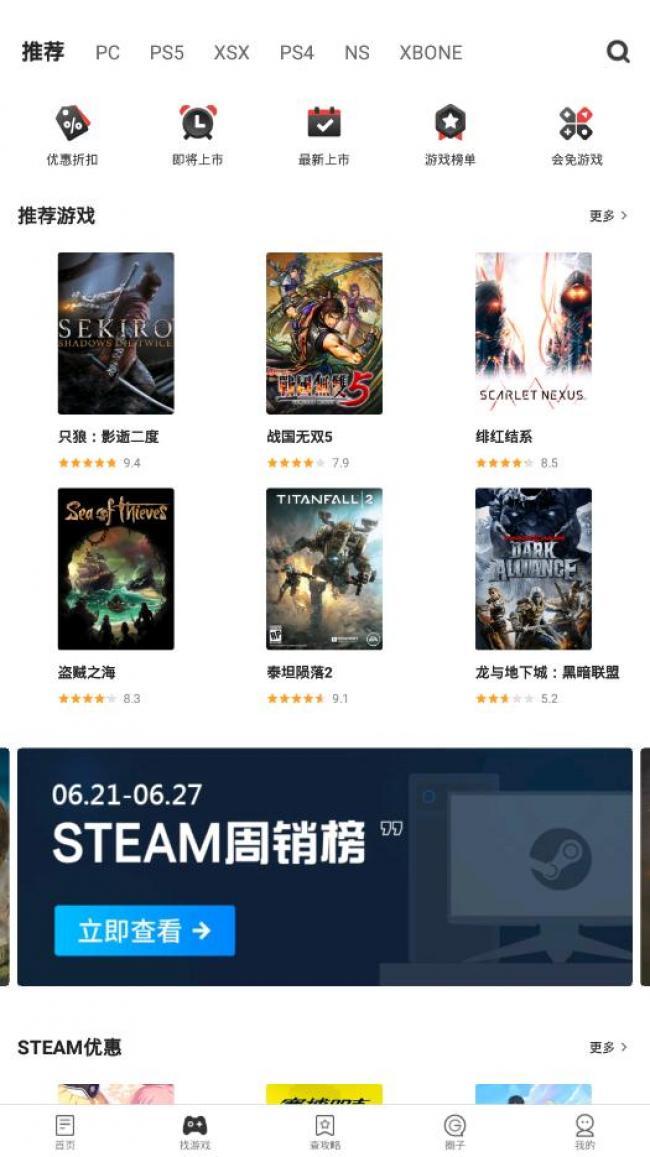Select the NS platform tab
Screen dimensions: 650x1157
click(357, 53)
